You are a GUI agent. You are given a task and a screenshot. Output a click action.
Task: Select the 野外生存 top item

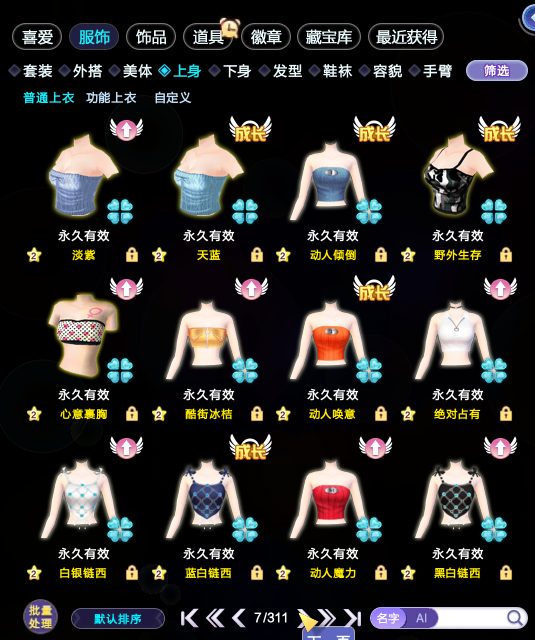457,190
